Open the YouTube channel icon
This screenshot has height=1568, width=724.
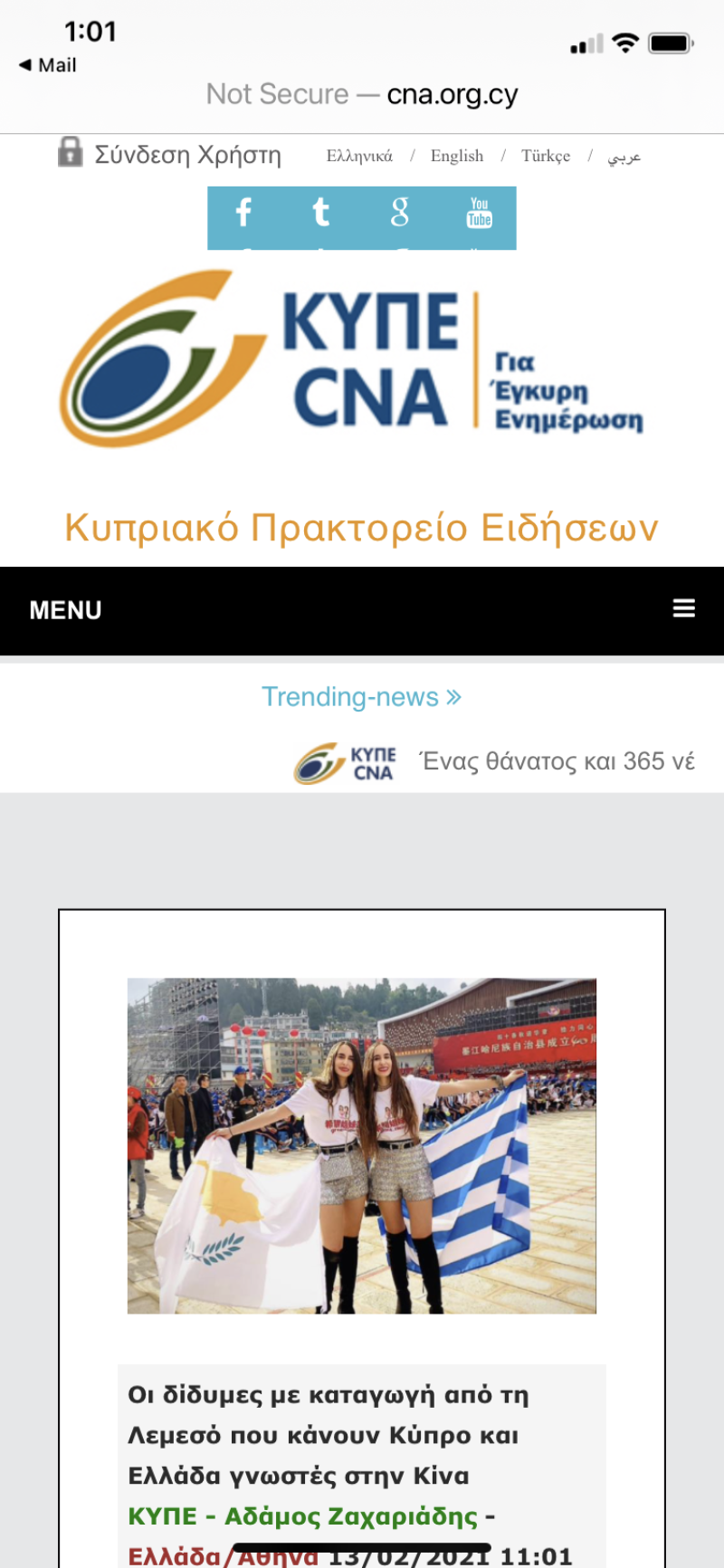[479, 213]
